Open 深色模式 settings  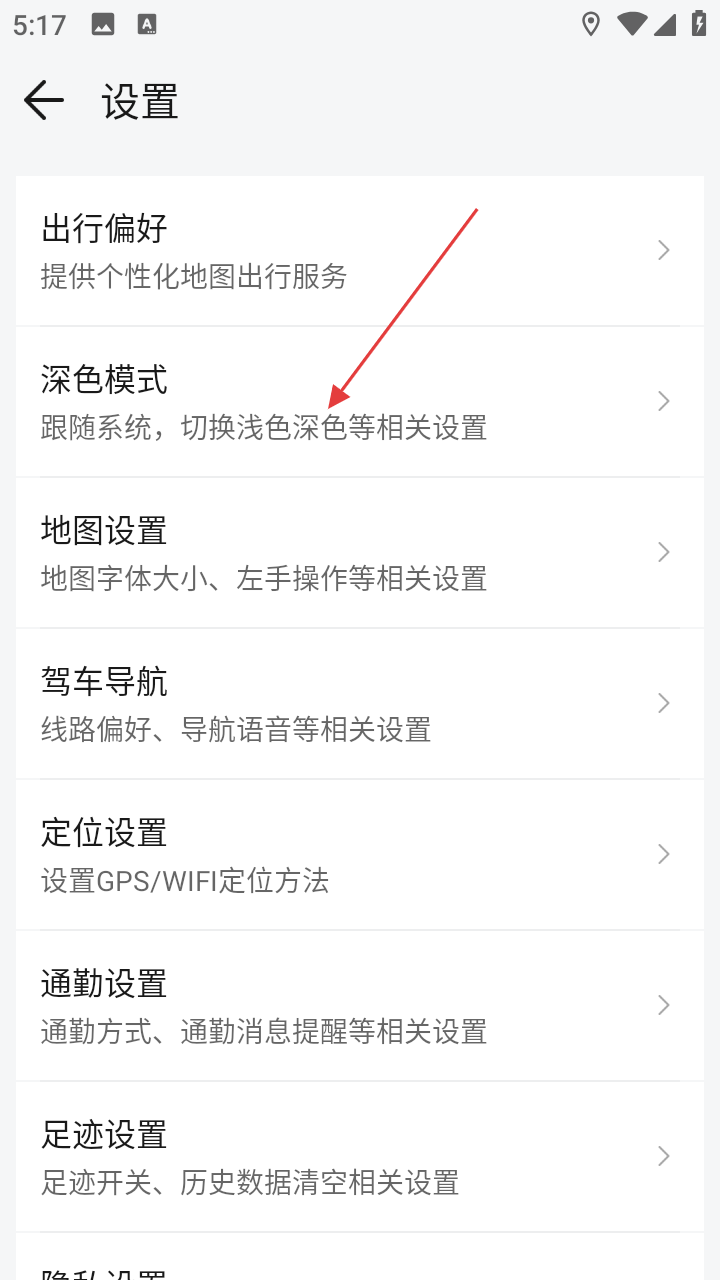359,401
